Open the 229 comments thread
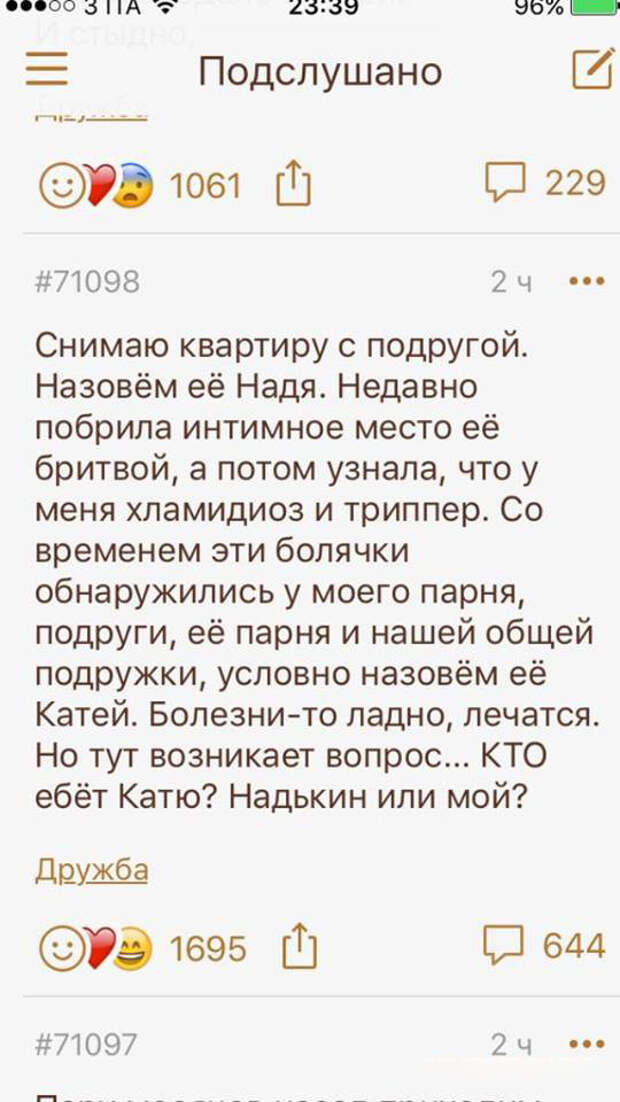Viewport: 620px width, 1102px height. tap(545, 183)
